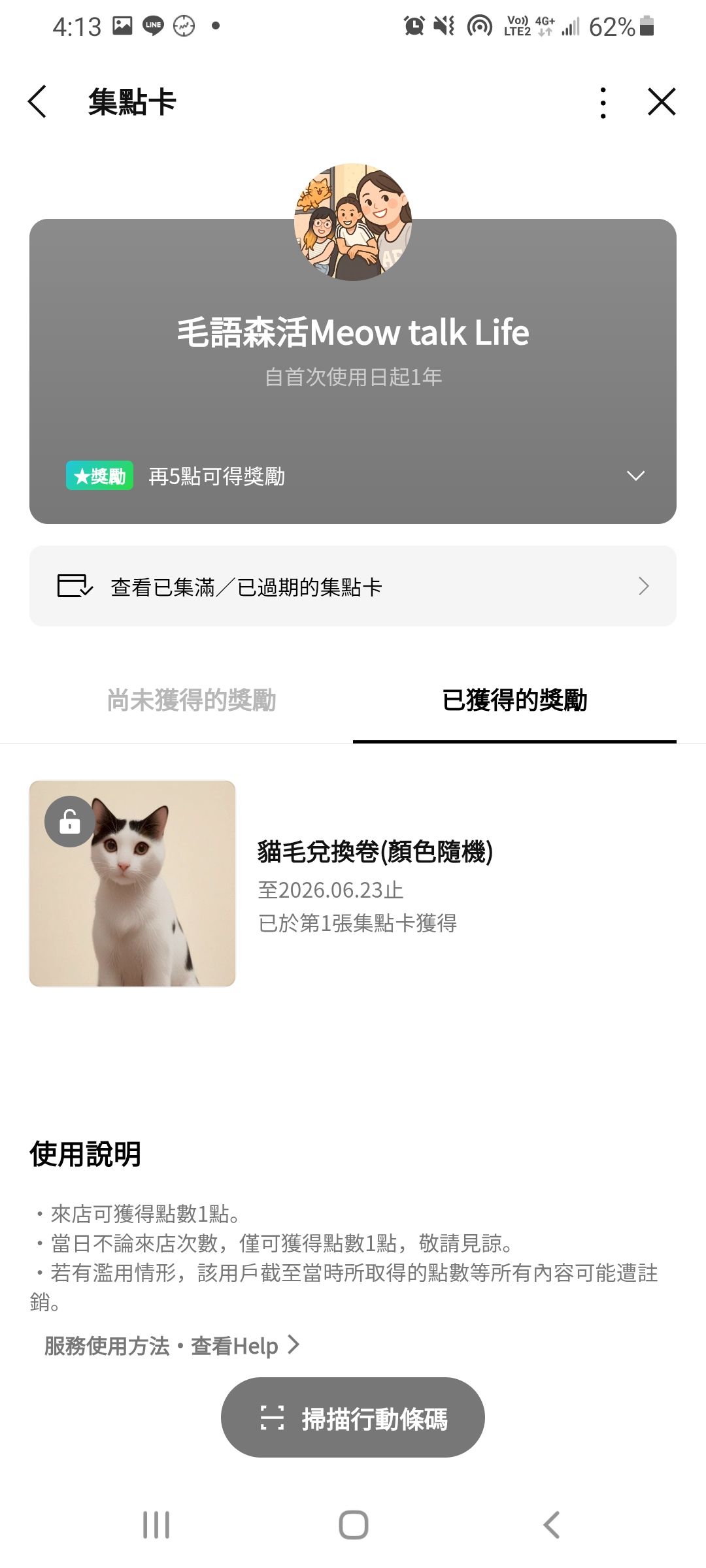
Task: Open the 服務使用方法・查看Help link
Action: 171,1345
